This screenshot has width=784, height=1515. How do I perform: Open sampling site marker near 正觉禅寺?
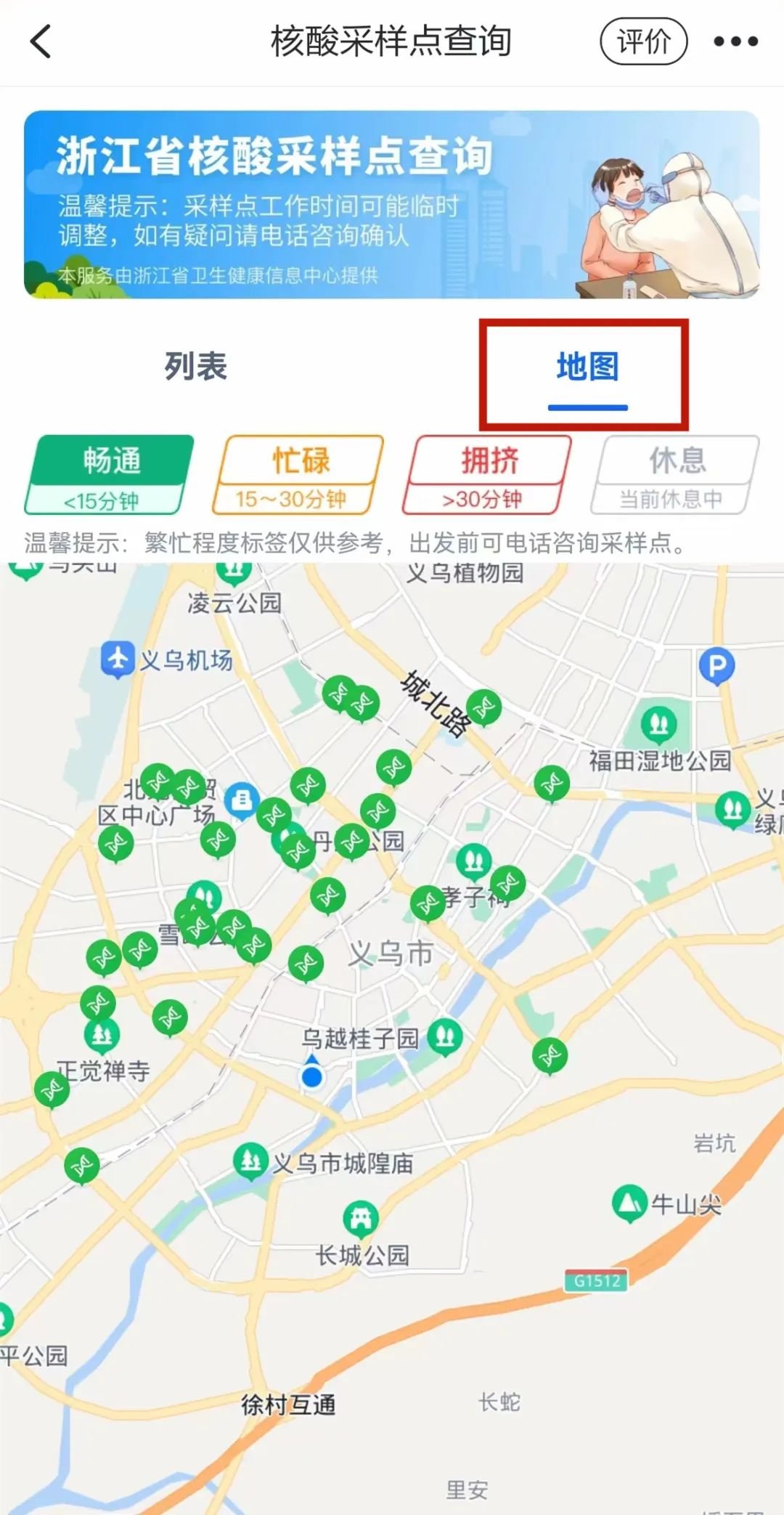point(52,1089)
